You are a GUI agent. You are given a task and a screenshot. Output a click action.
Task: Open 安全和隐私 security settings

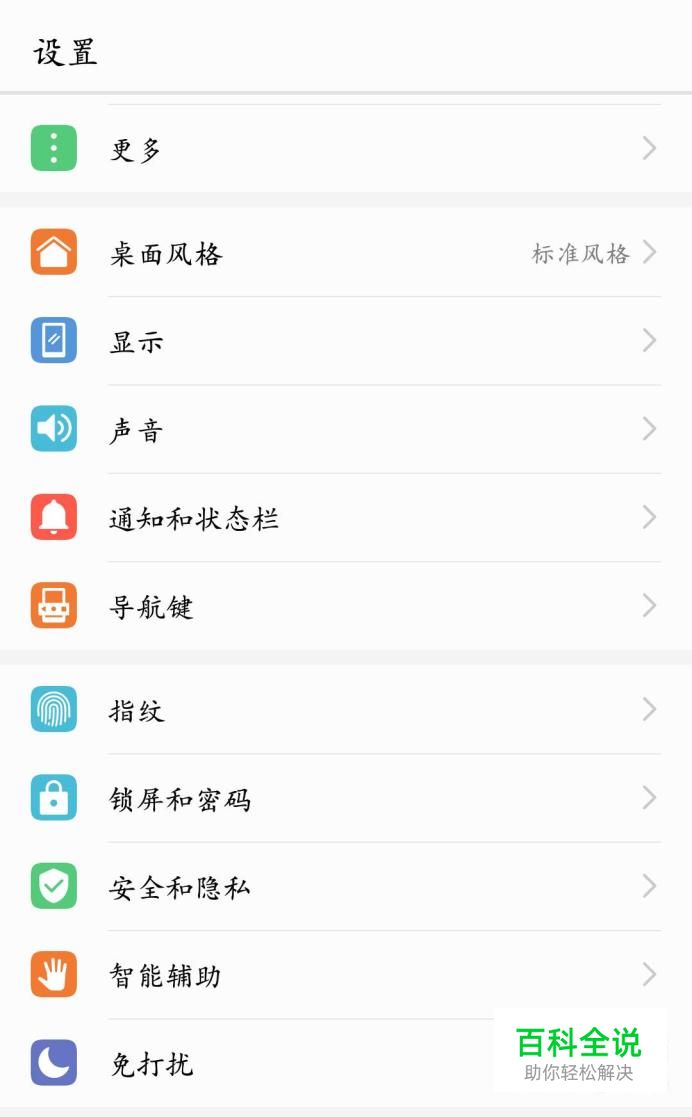click(180, 887)
